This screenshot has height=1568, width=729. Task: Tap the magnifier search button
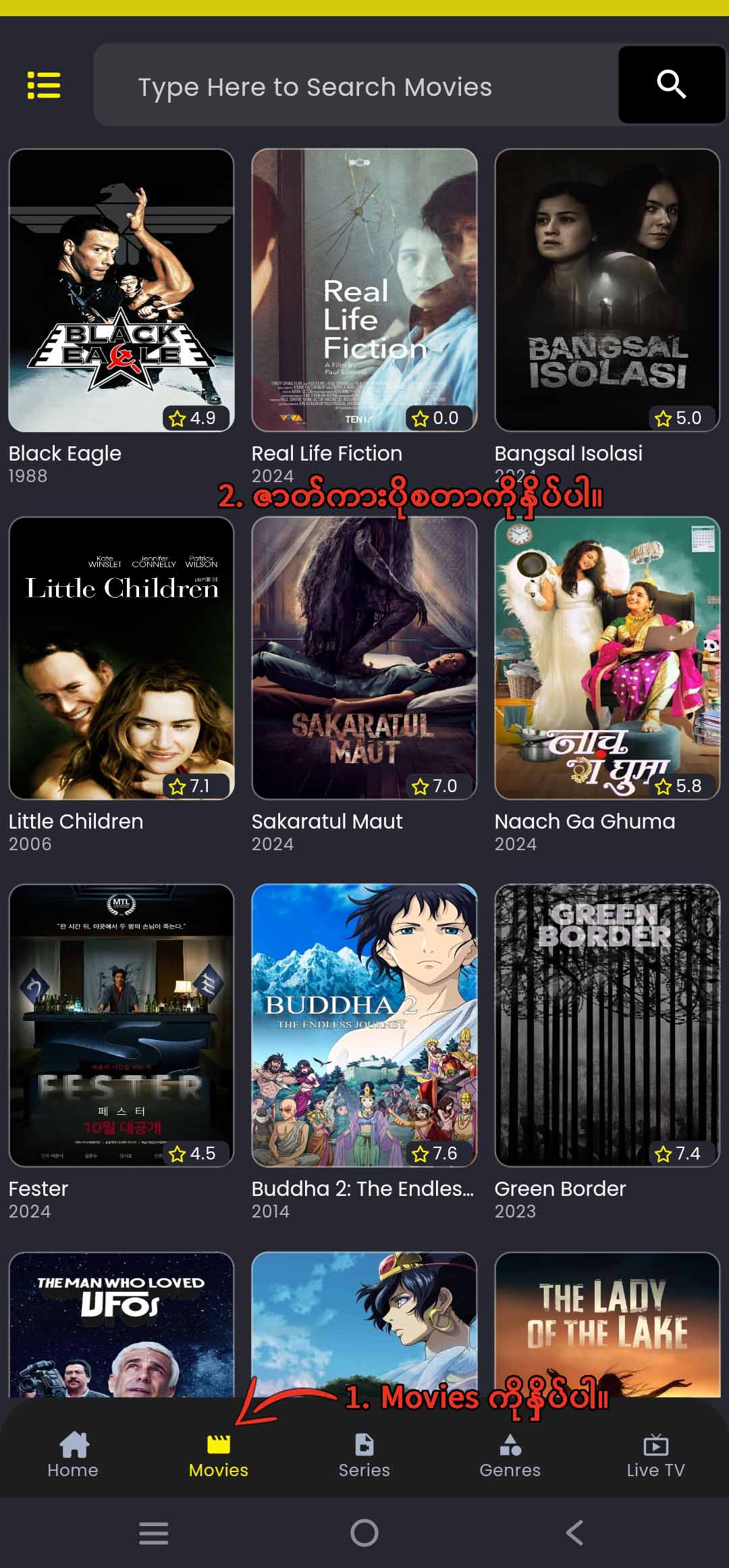pos(671,85)
